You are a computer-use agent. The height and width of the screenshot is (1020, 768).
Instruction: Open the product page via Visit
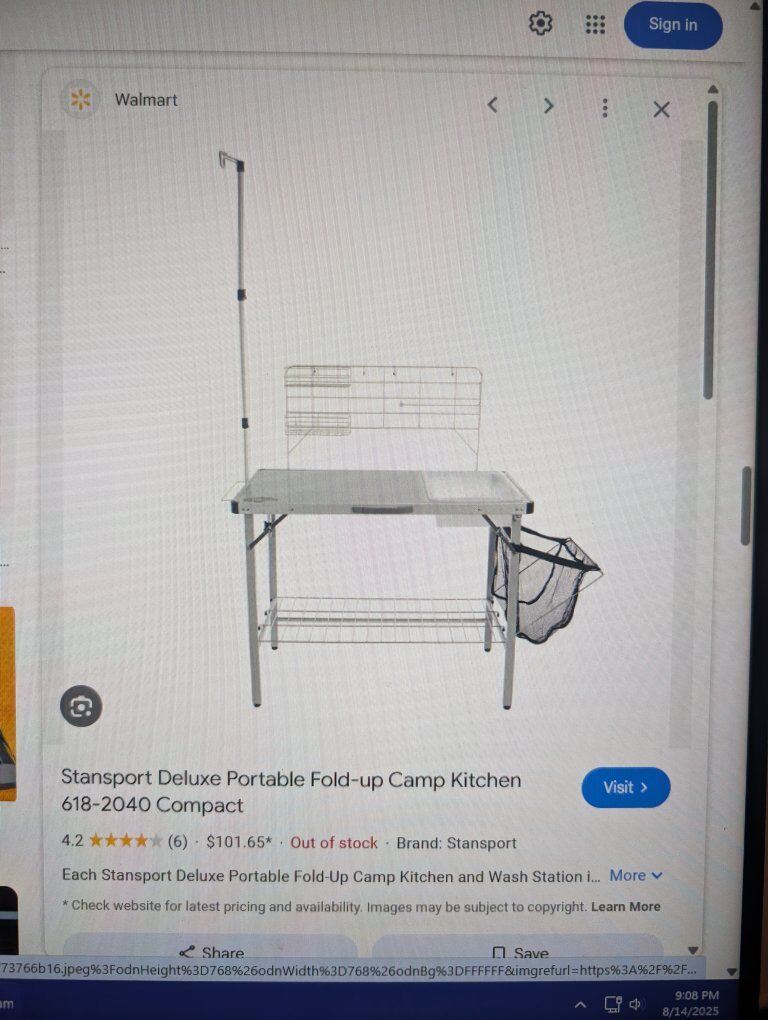(x=625, y=788)
